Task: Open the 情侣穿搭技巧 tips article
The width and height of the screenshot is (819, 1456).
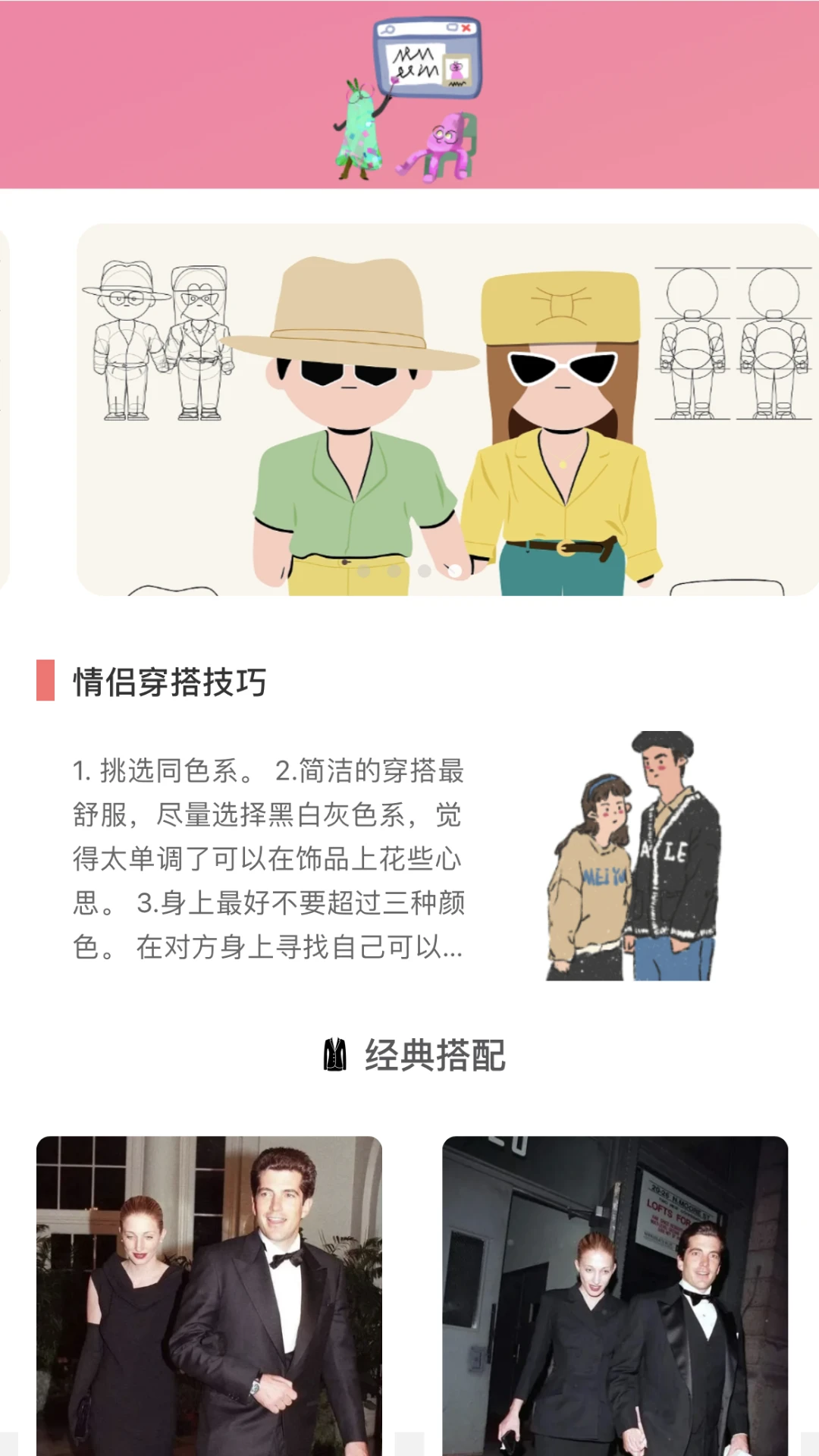Action: (268, 858)
